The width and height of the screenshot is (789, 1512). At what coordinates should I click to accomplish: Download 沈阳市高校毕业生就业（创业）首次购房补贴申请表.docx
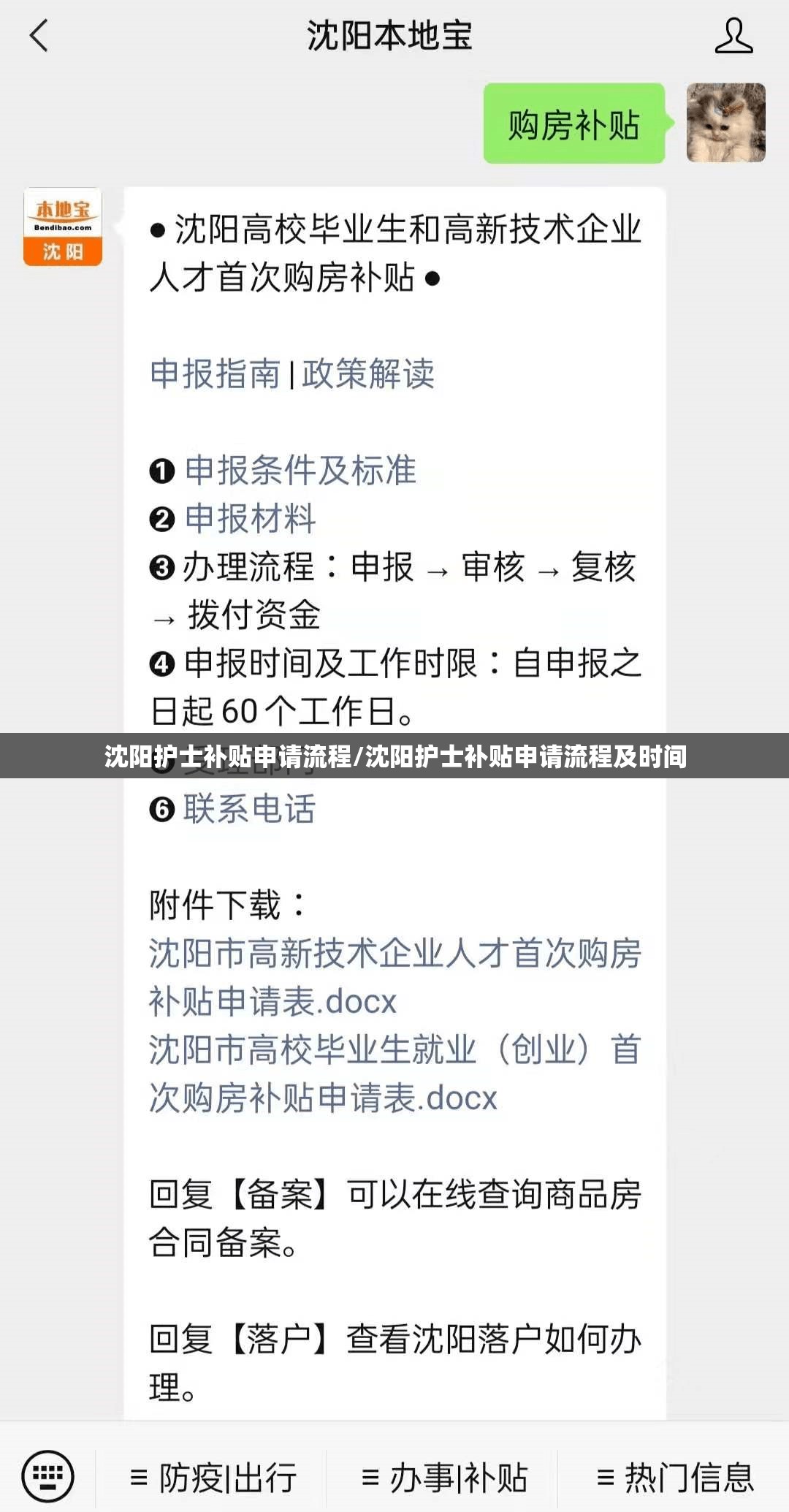click(394, 1074)
